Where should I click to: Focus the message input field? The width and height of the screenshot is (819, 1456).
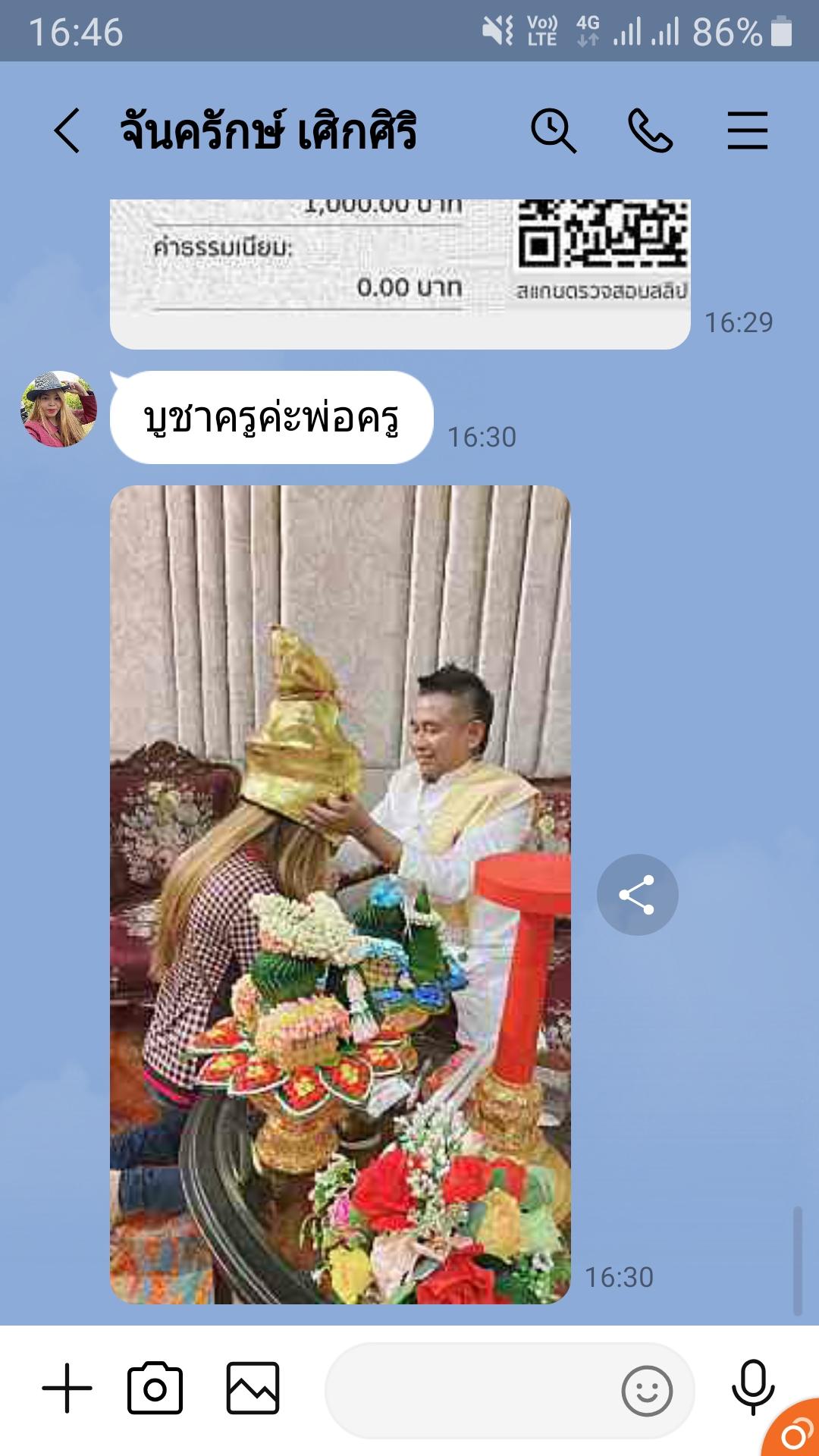(x=470, y=1390)
